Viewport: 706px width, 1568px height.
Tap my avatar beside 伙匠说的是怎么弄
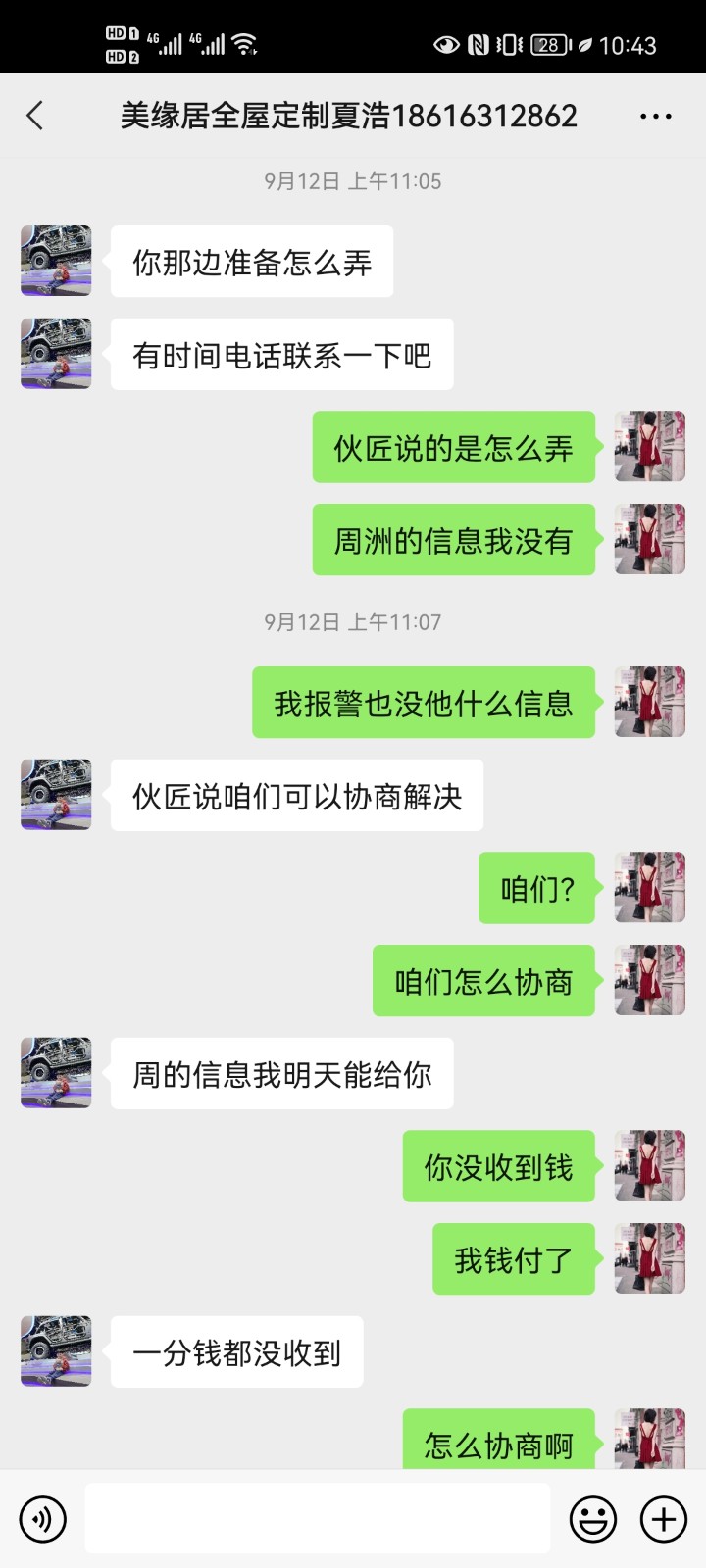649,446
